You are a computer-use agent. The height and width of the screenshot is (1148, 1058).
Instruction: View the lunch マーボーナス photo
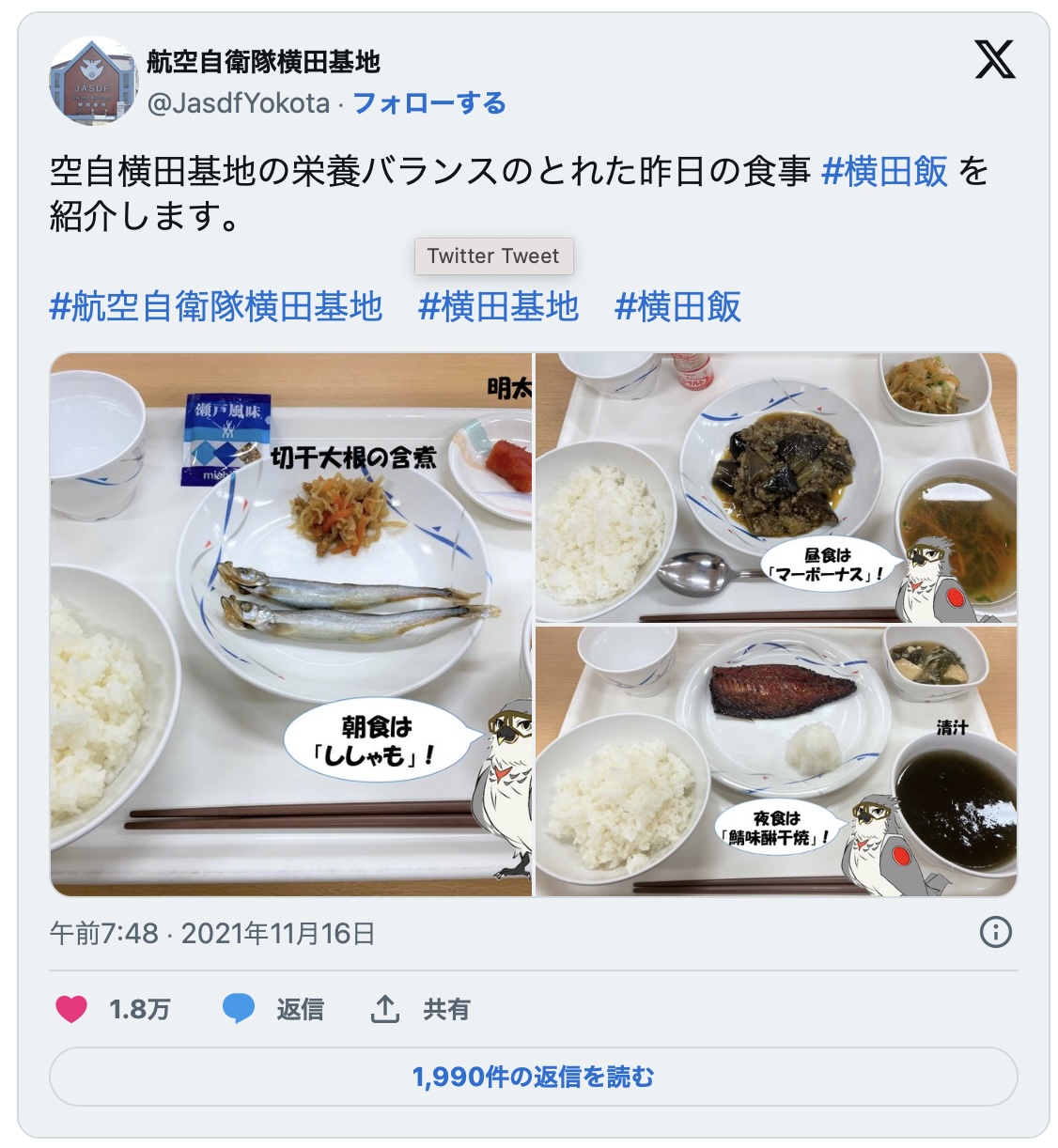click(776, 487)
